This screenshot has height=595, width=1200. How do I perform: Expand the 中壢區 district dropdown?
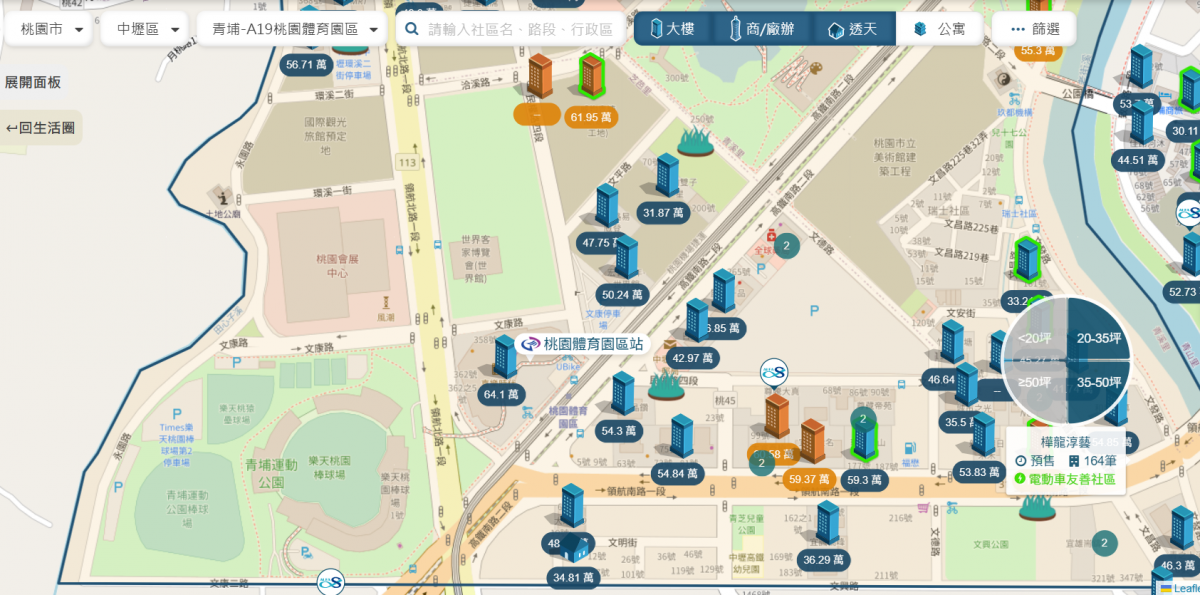point(148,29)
